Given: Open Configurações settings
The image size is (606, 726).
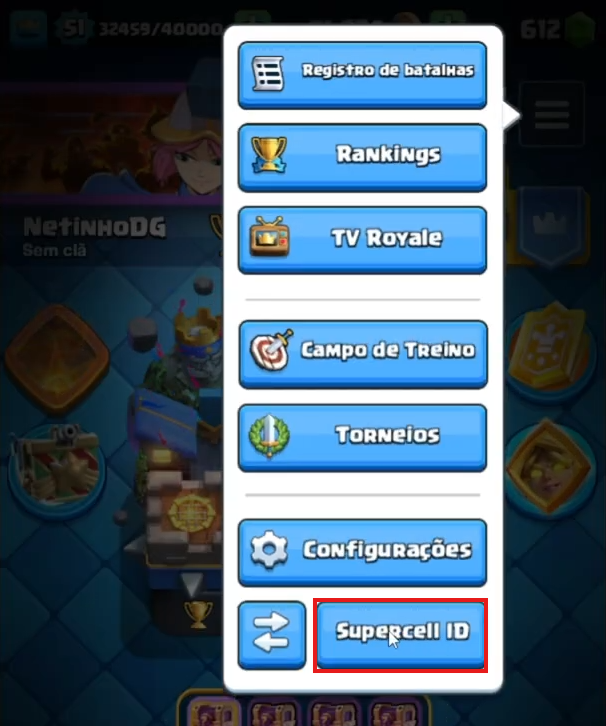Looking at the screenshot, I should point(362,550).
